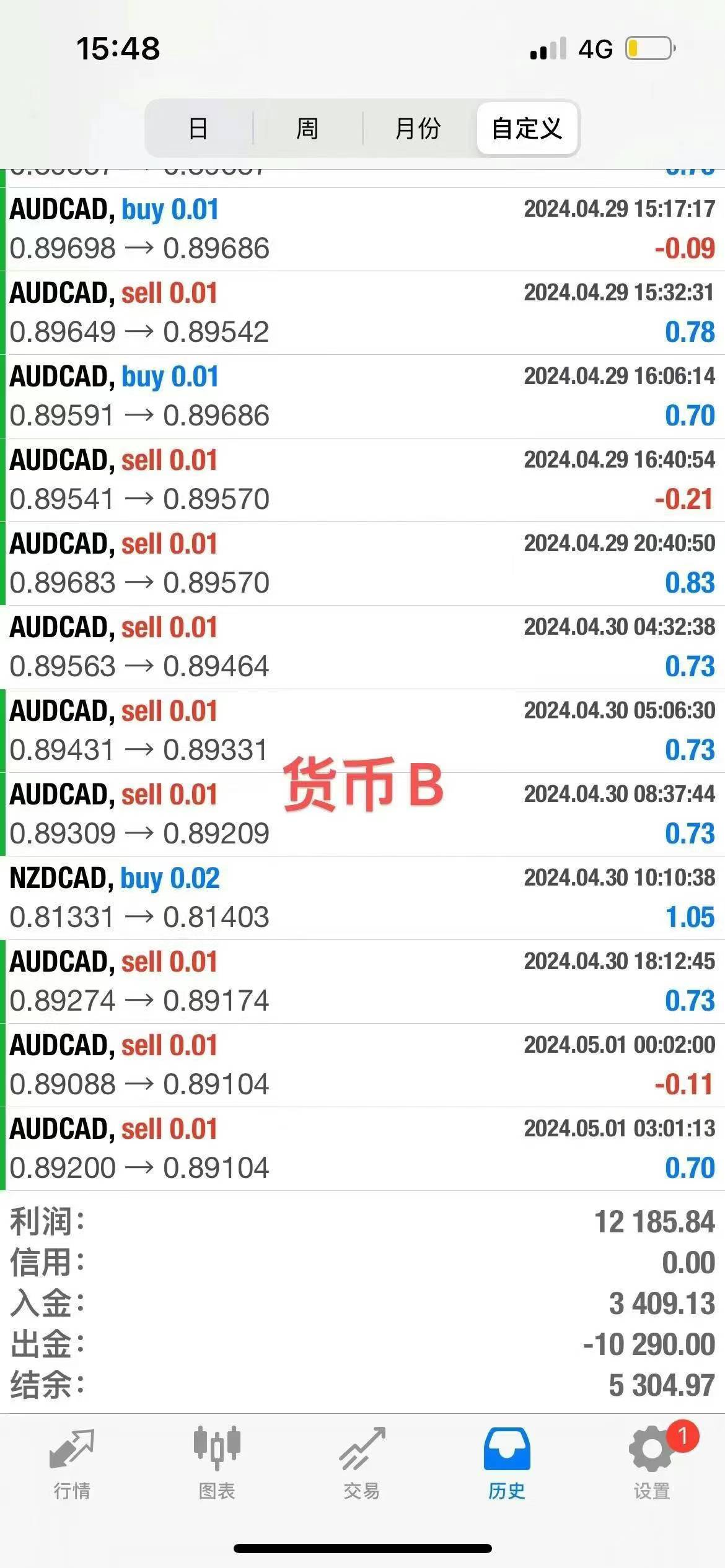725x1568 pixels.
Task: Open the AUDCAD sell trade at 18:12:45
Action: [x=362, y=982]
